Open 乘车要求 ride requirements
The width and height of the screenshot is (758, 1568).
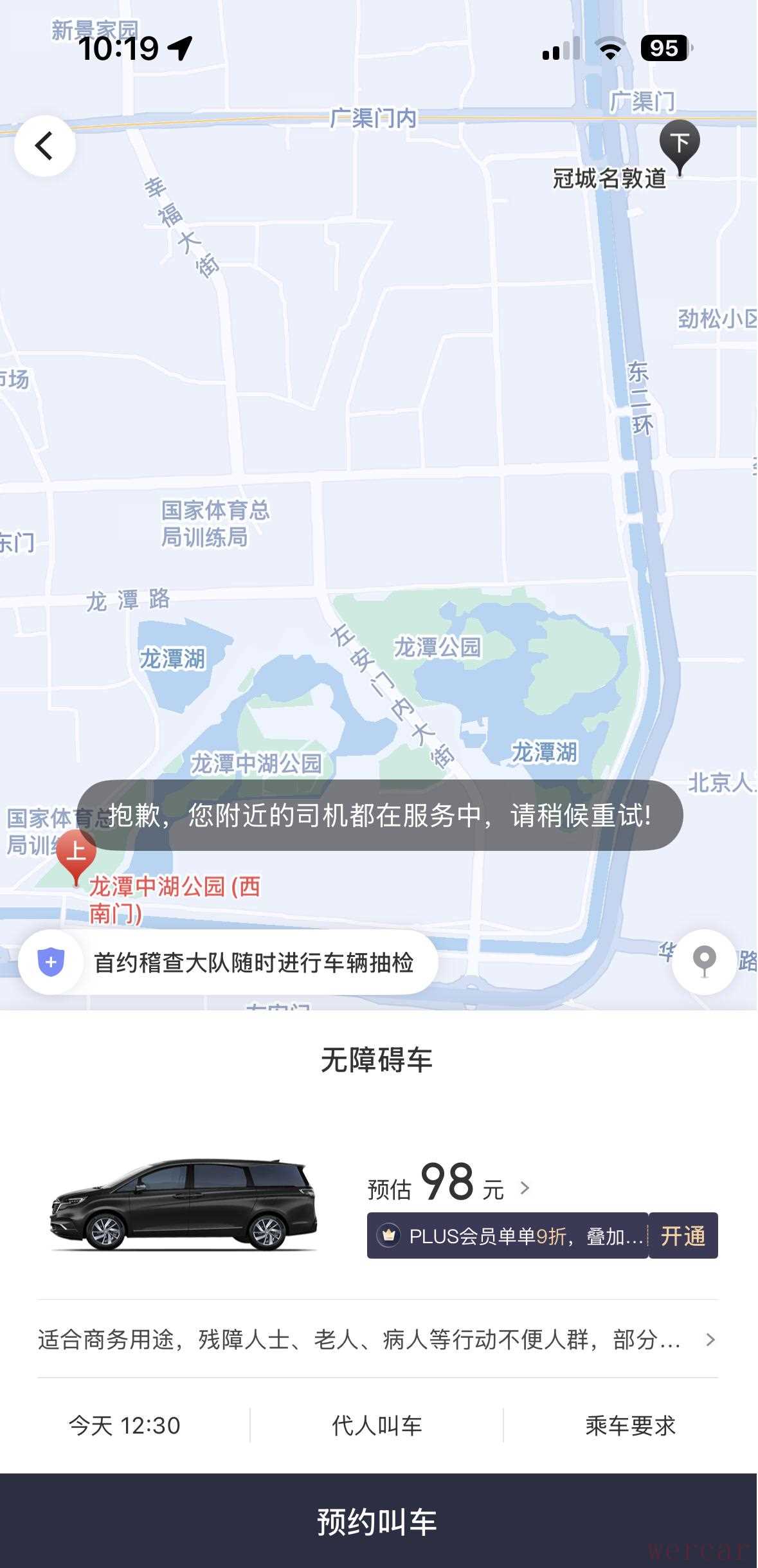pyautogui.click(x=630, y=1425)
